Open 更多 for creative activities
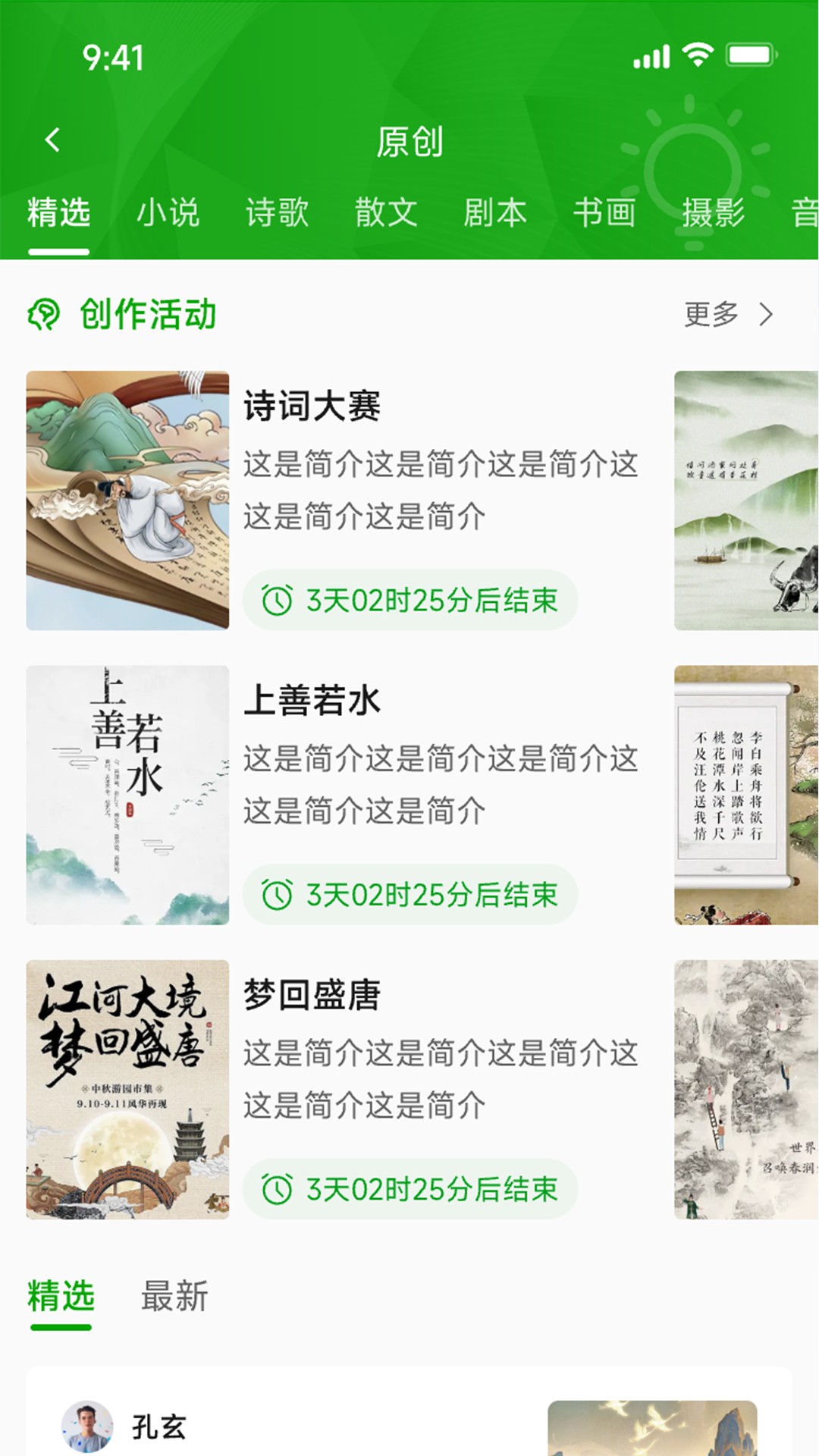819x1456 pixels. (728, 314)
